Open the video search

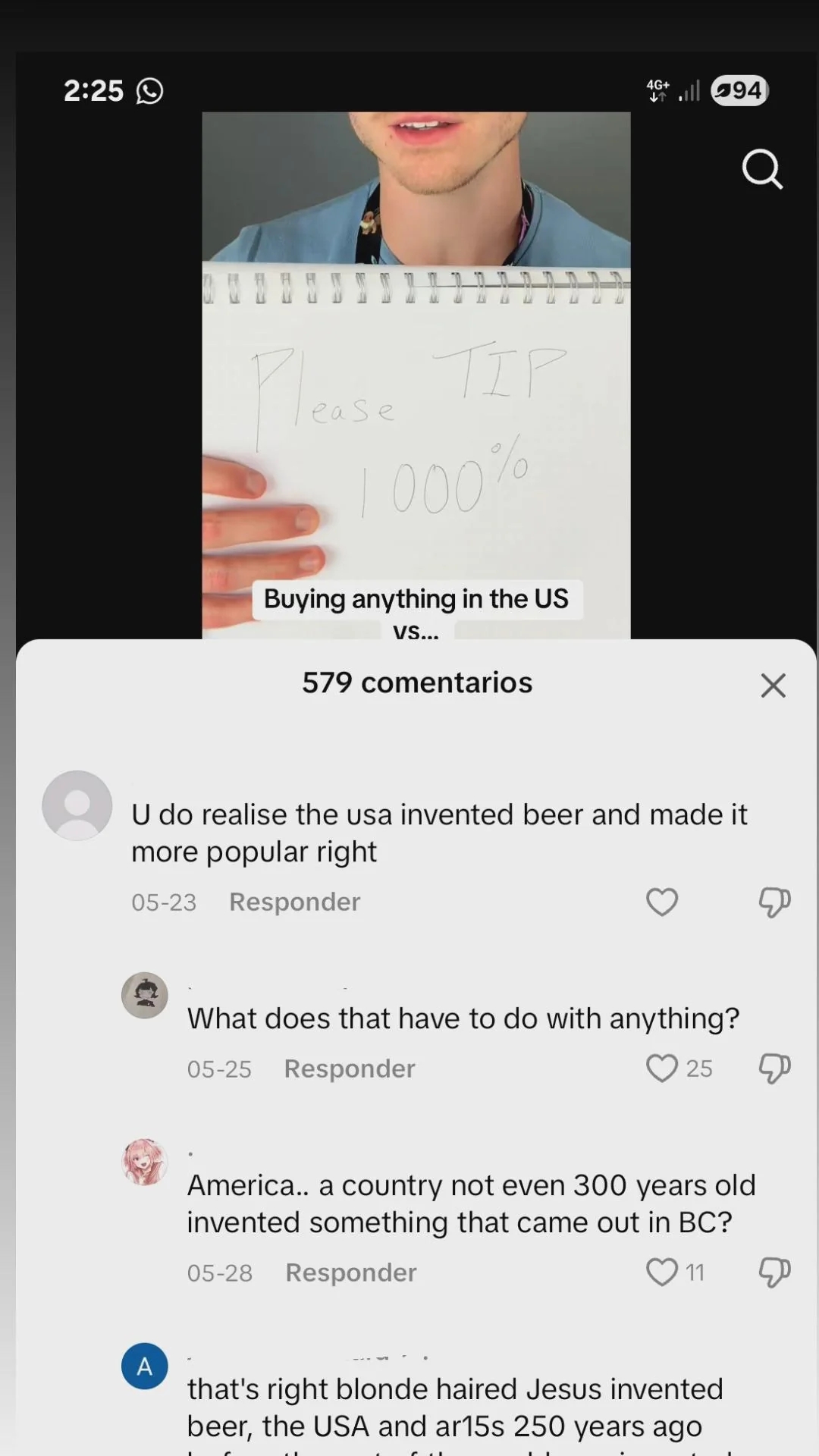762,169
